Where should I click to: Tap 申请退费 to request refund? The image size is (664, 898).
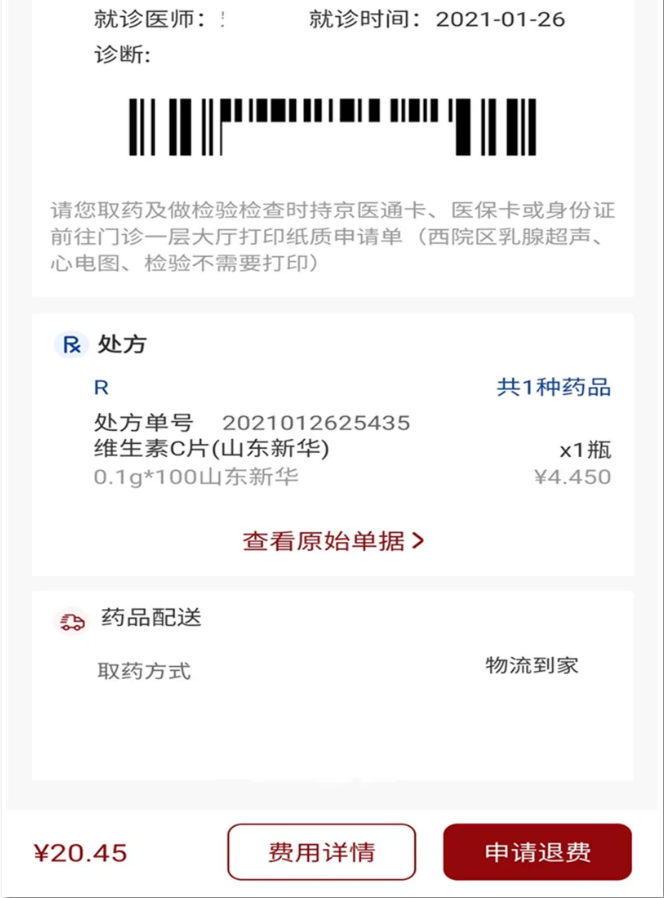pos(537,852)
